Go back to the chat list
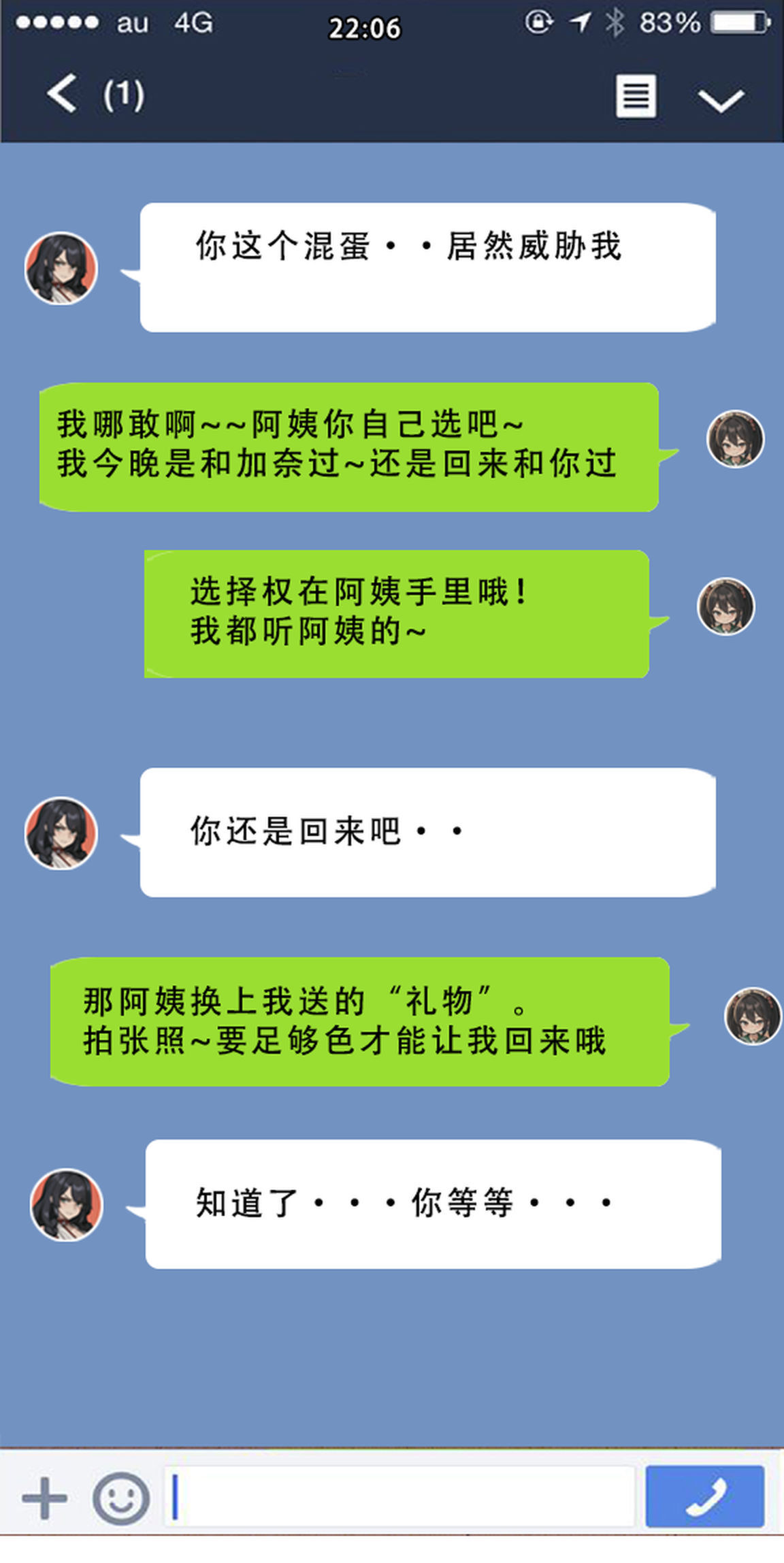This screenshot has height=1563, width=784. coord(62,94)
